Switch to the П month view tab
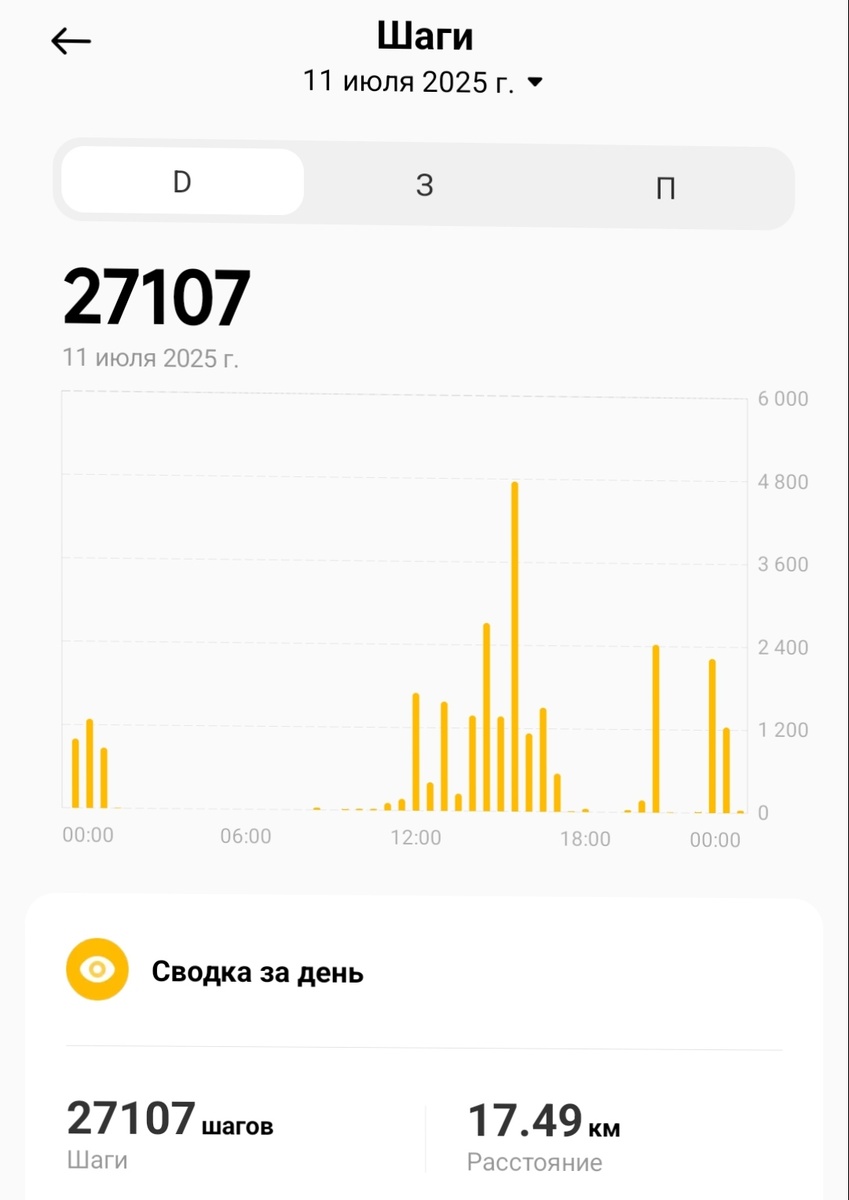 (x=666, y=187)
